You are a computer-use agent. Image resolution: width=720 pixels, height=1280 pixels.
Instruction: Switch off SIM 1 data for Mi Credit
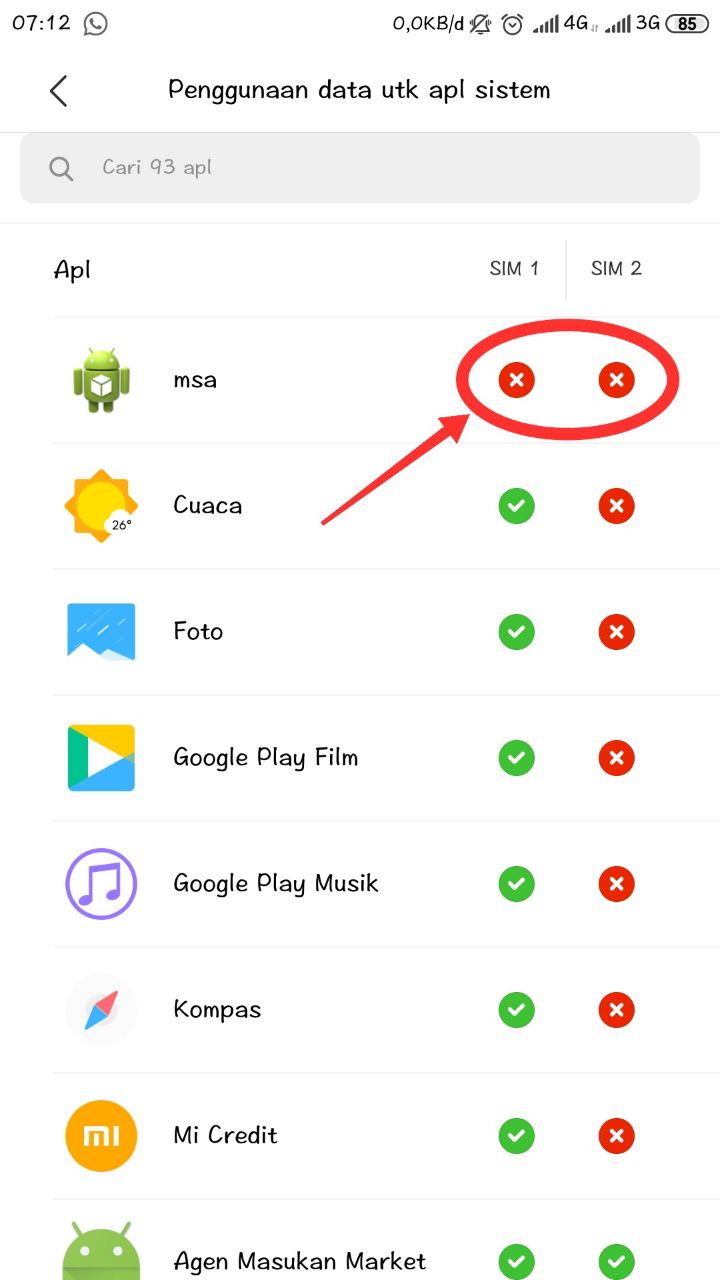(x=517, y=1136)
